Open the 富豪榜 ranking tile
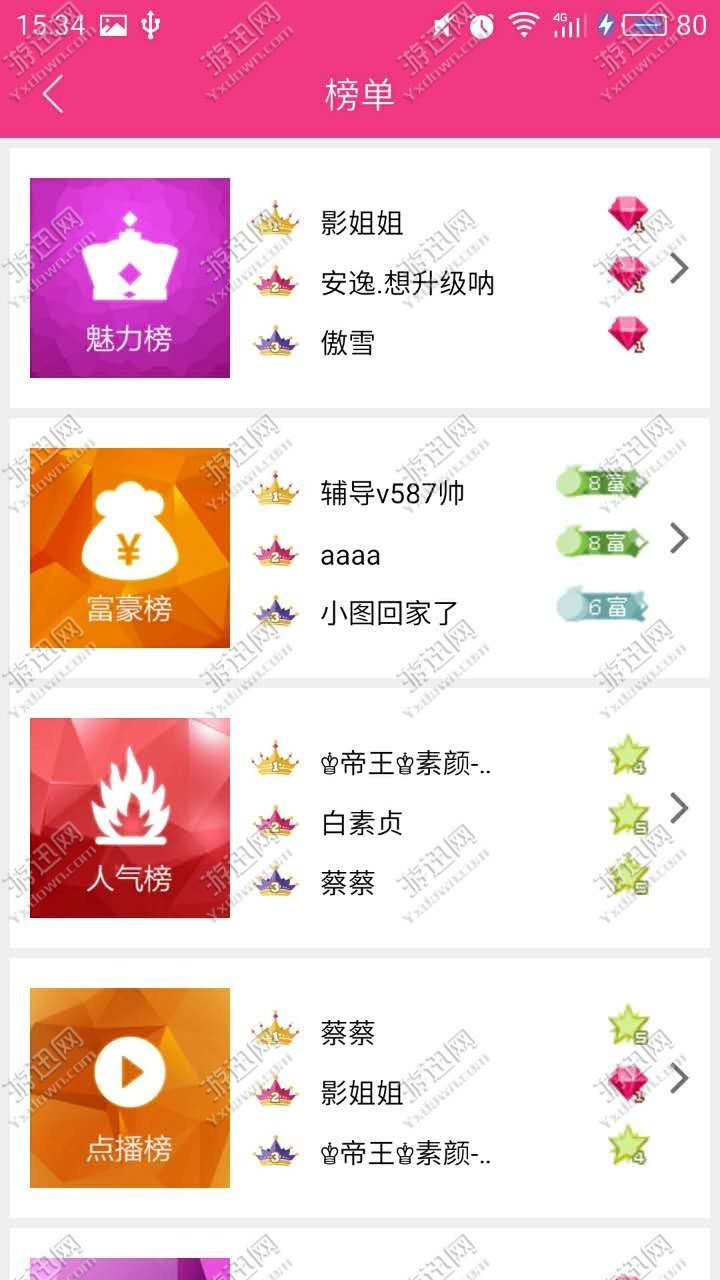Viewport: 720px width, 1280px height. [x=130, y=548]
